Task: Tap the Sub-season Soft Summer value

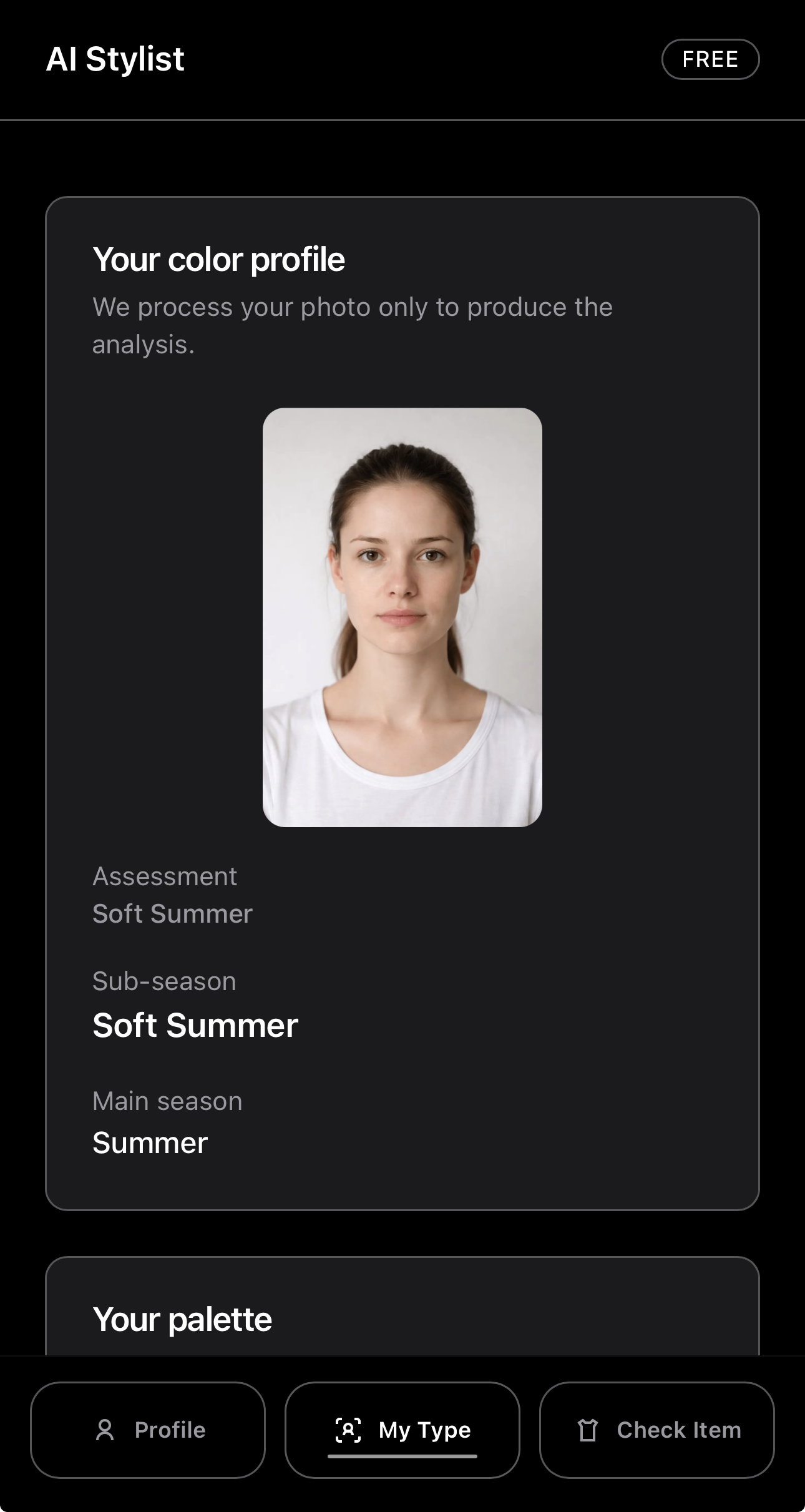Action: tap(195, 1024)
